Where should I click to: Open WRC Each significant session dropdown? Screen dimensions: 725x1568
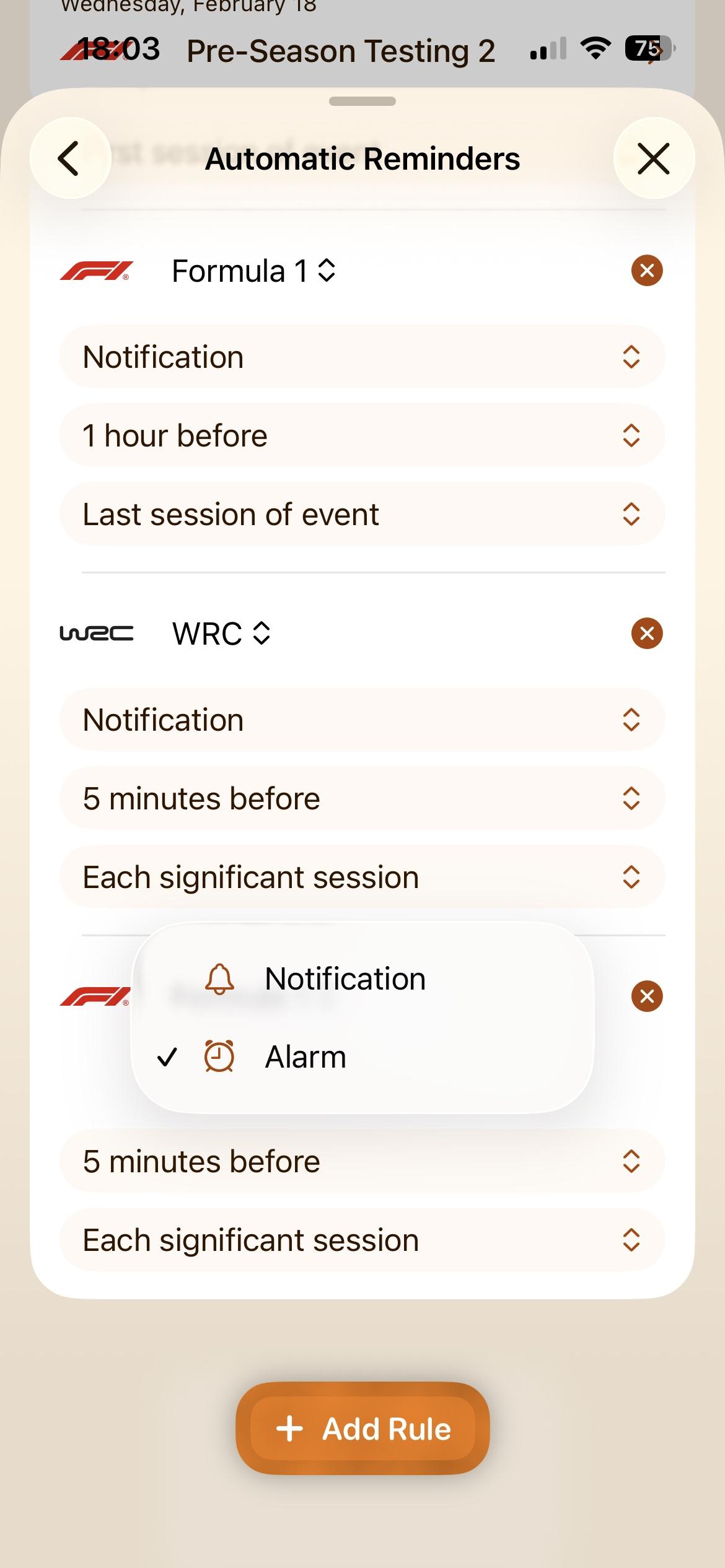[x=362, y=878]
